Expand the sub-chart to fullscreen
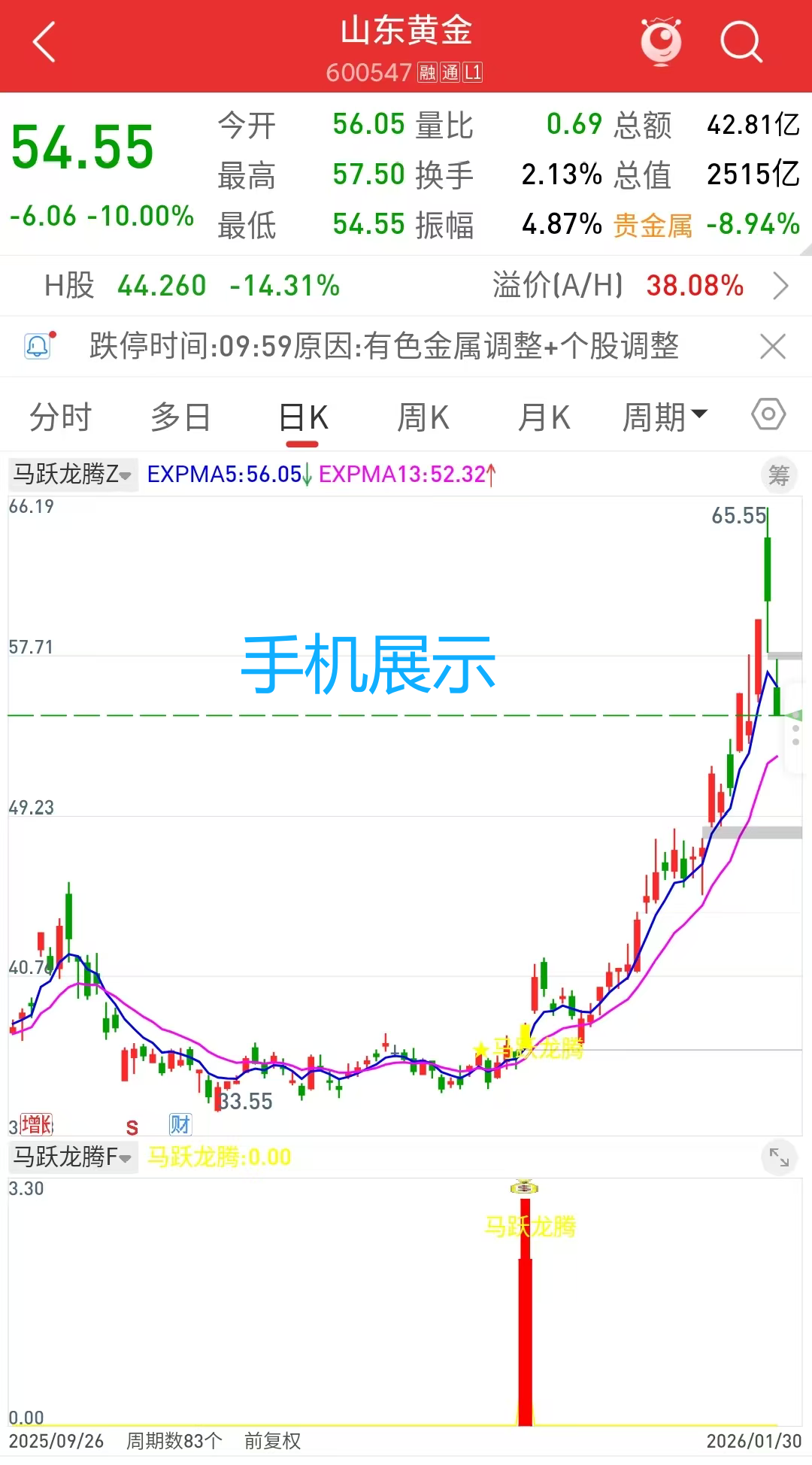This screenshot has width=812, height=1465. click(x=779, y=1157)
